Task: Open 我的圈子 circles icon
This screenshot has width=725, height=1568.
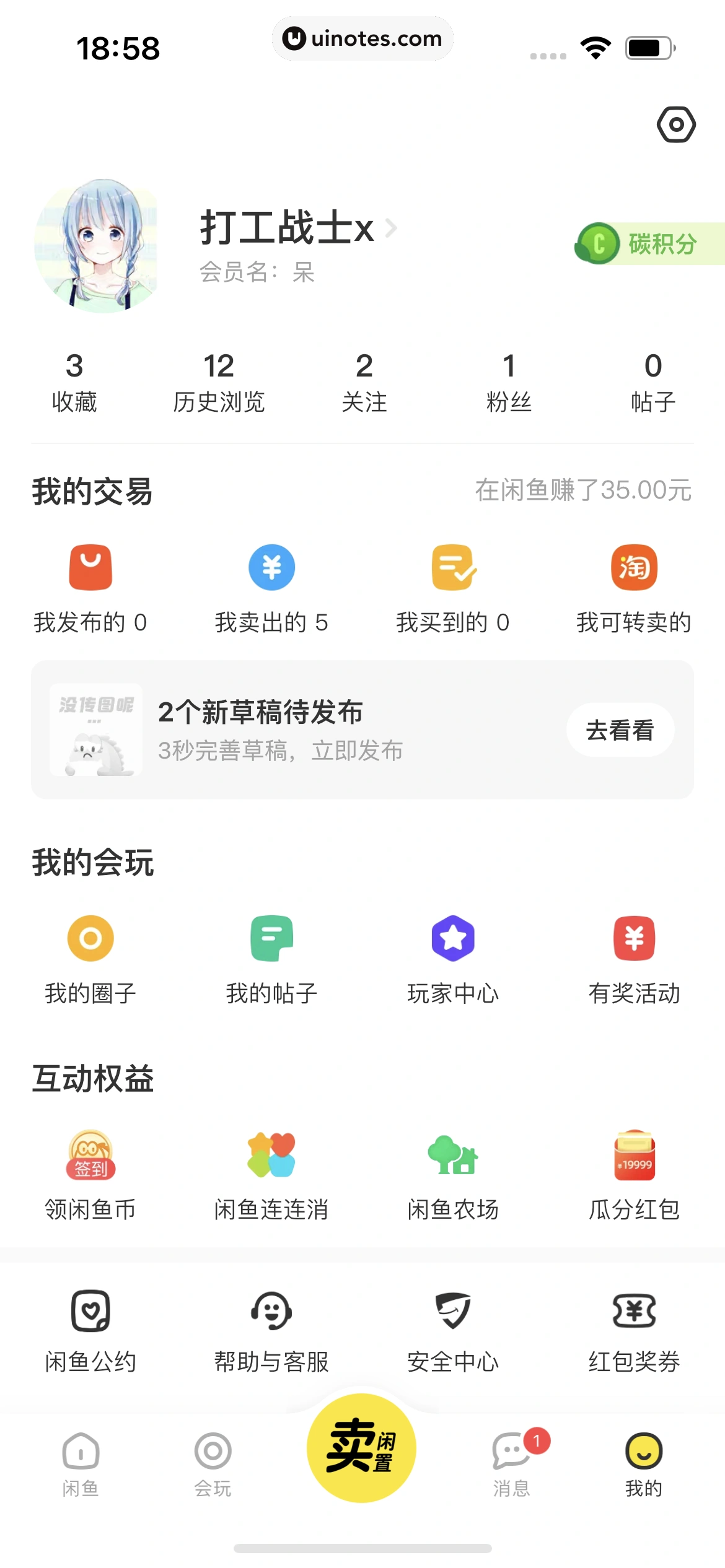Action: click(x=90, y=939)
